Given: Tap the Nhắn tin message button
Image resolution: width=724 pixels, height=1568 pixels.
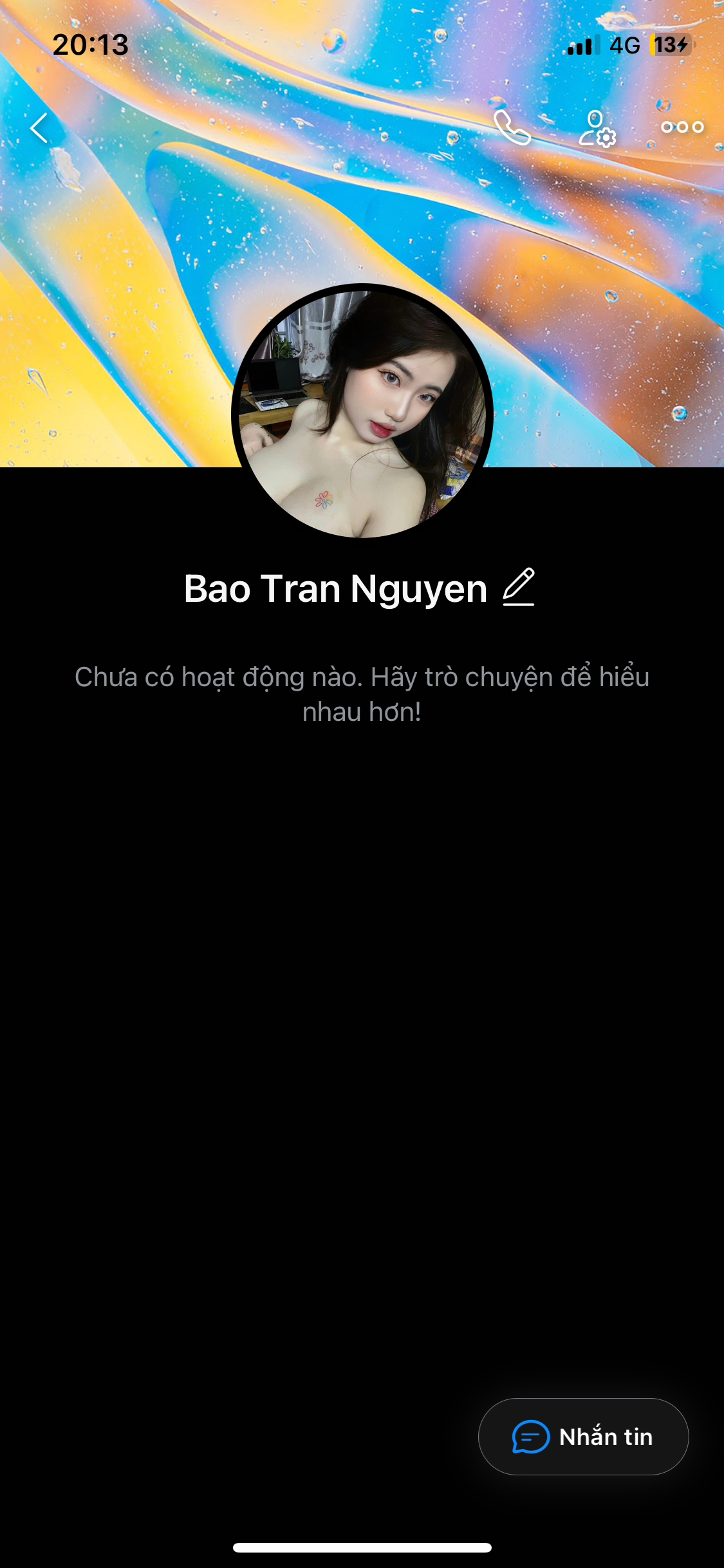Looking at the screenshot, I should tap(583, 1436).
